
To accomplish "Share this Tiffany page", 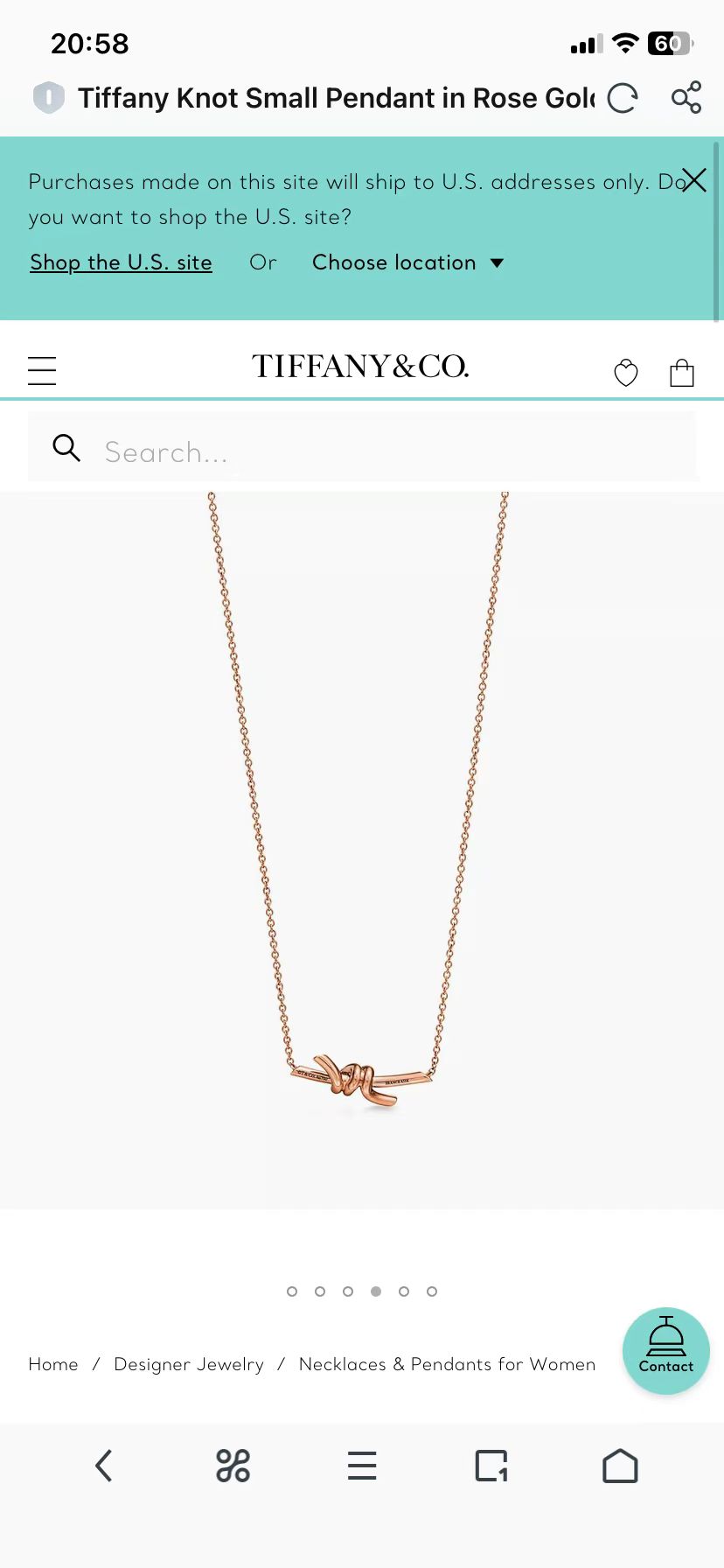I will 686,97.
